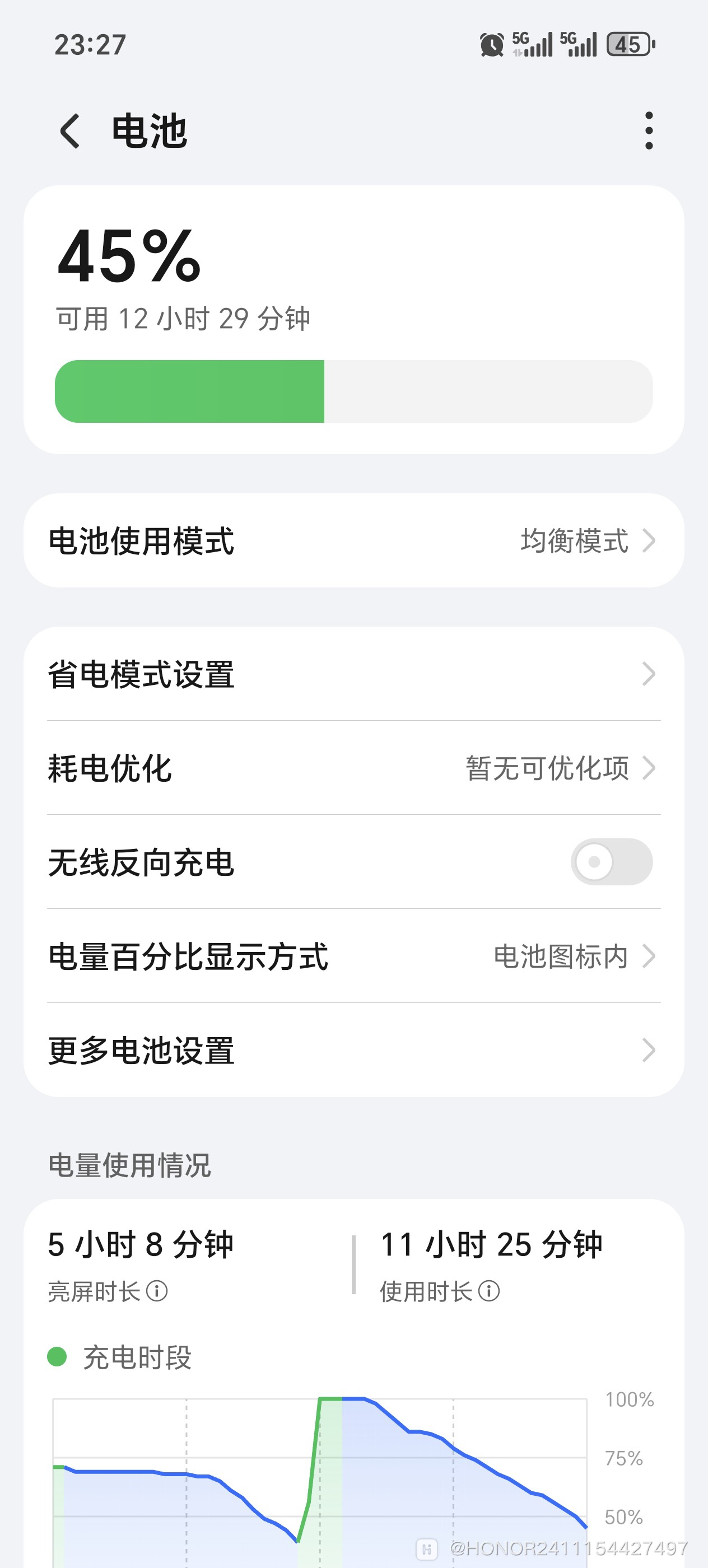Open 更多电池设置

click(355, 1049)
